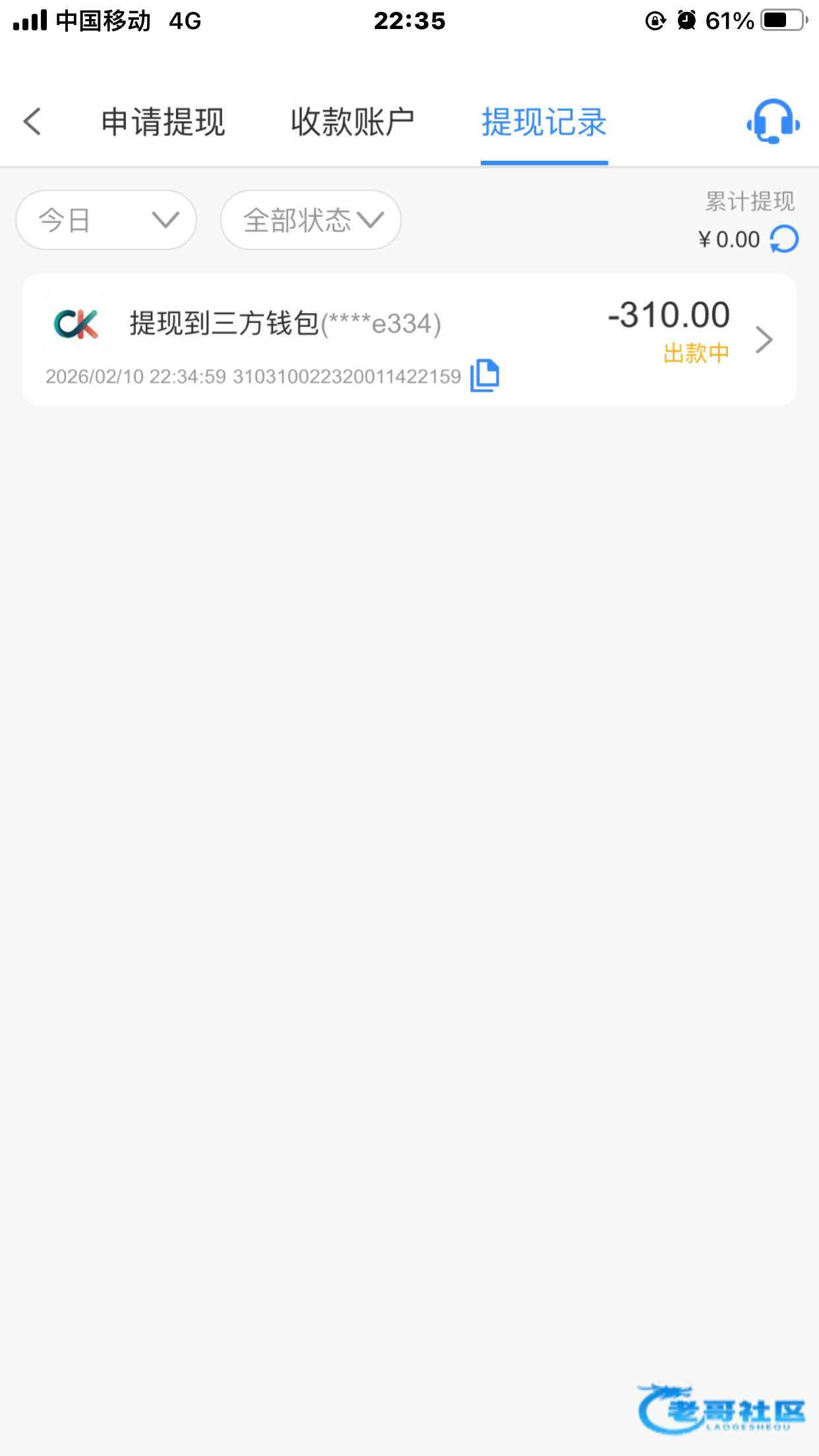Screen dimensions: 819x1456
Task: Open the 全部状态 status filter
Action: tap(311, 220)
